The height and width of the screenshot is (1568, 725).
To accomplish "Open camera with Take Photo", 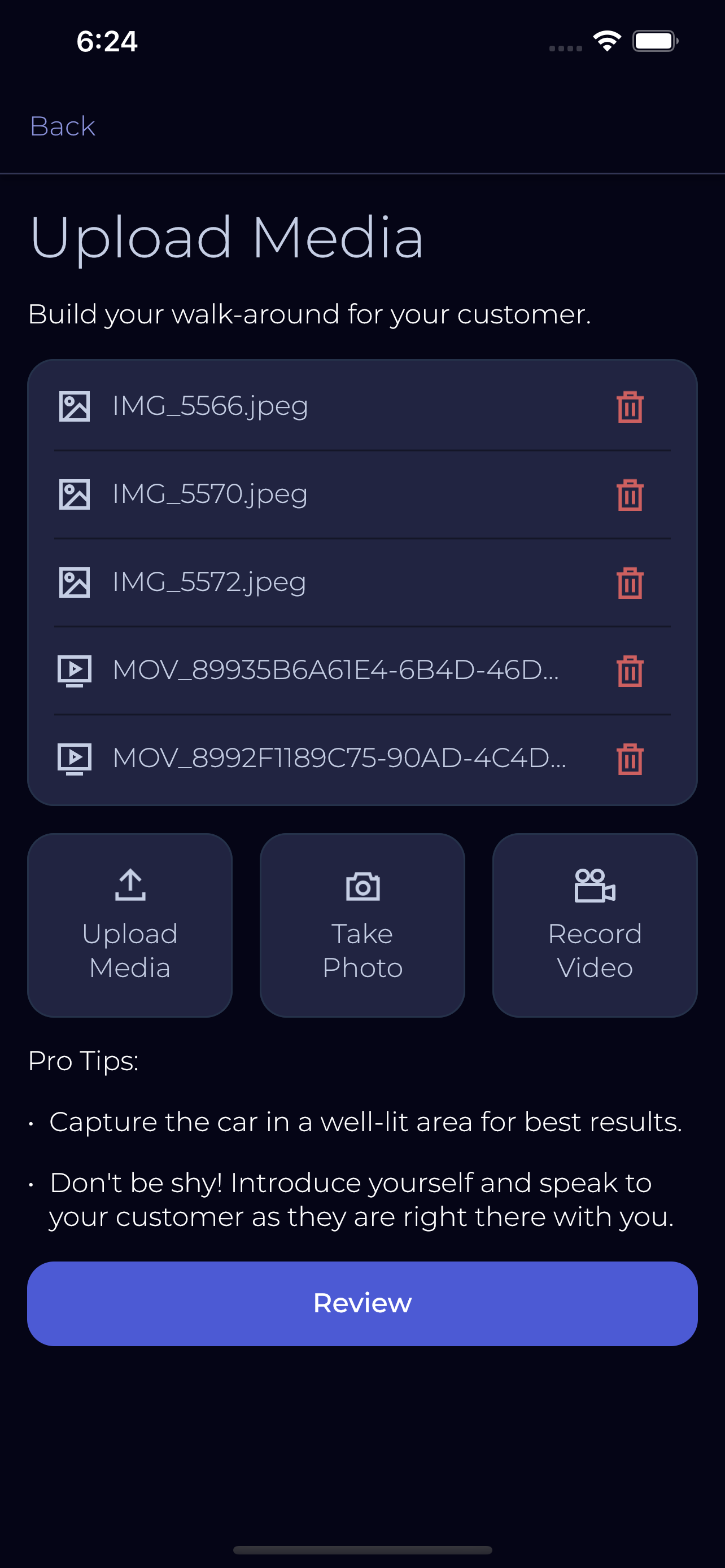I will coord(362,925).
